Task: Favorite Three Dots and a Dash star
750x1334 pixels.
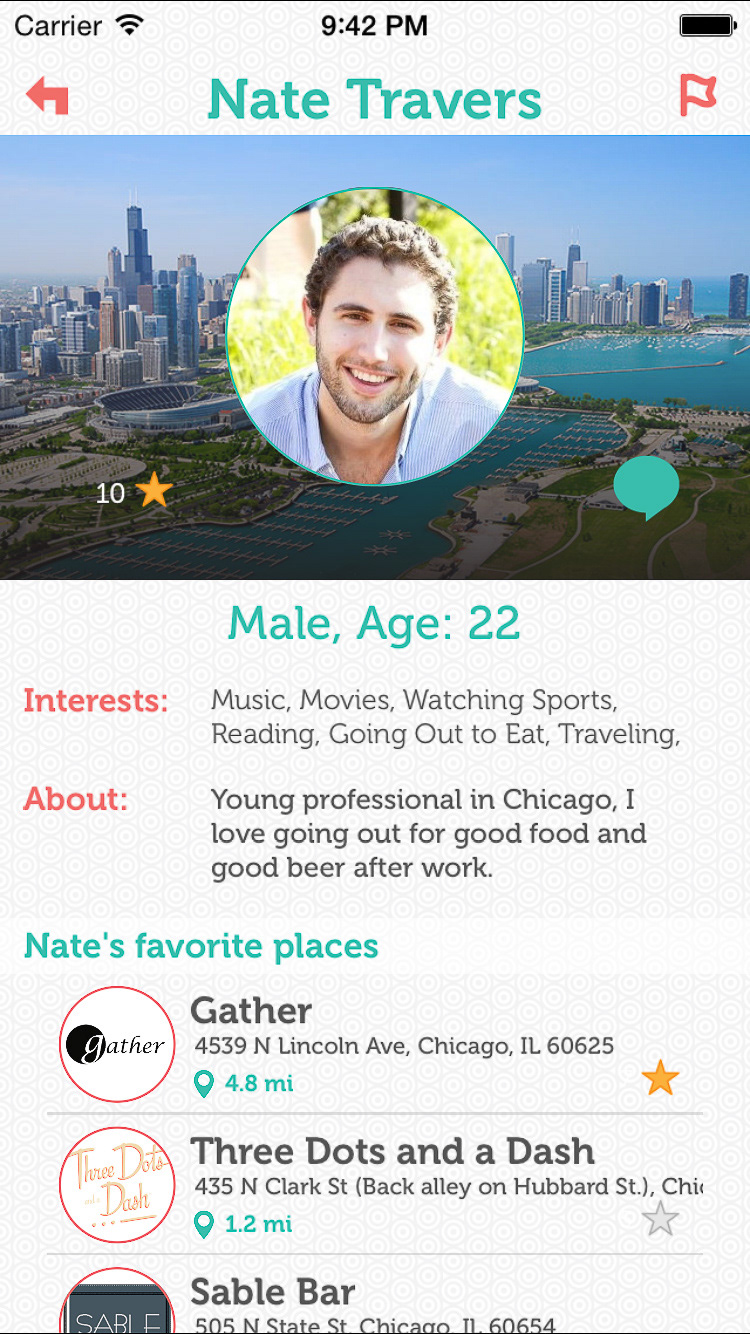Action: 660,1219
